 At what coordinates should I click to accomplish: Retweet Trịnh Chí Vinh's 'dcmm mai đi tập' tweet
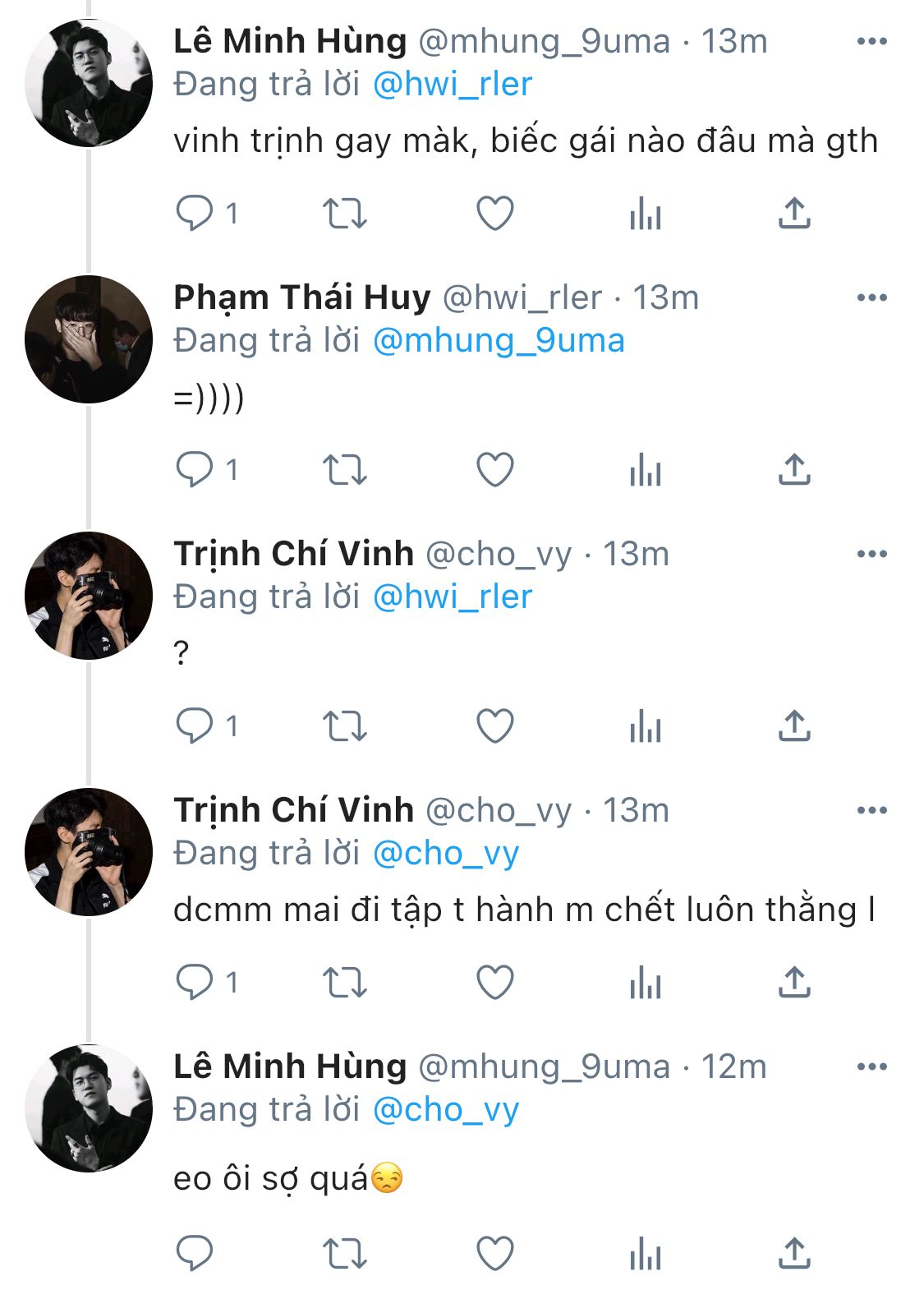pyautogui.click(x=344, y=983)
